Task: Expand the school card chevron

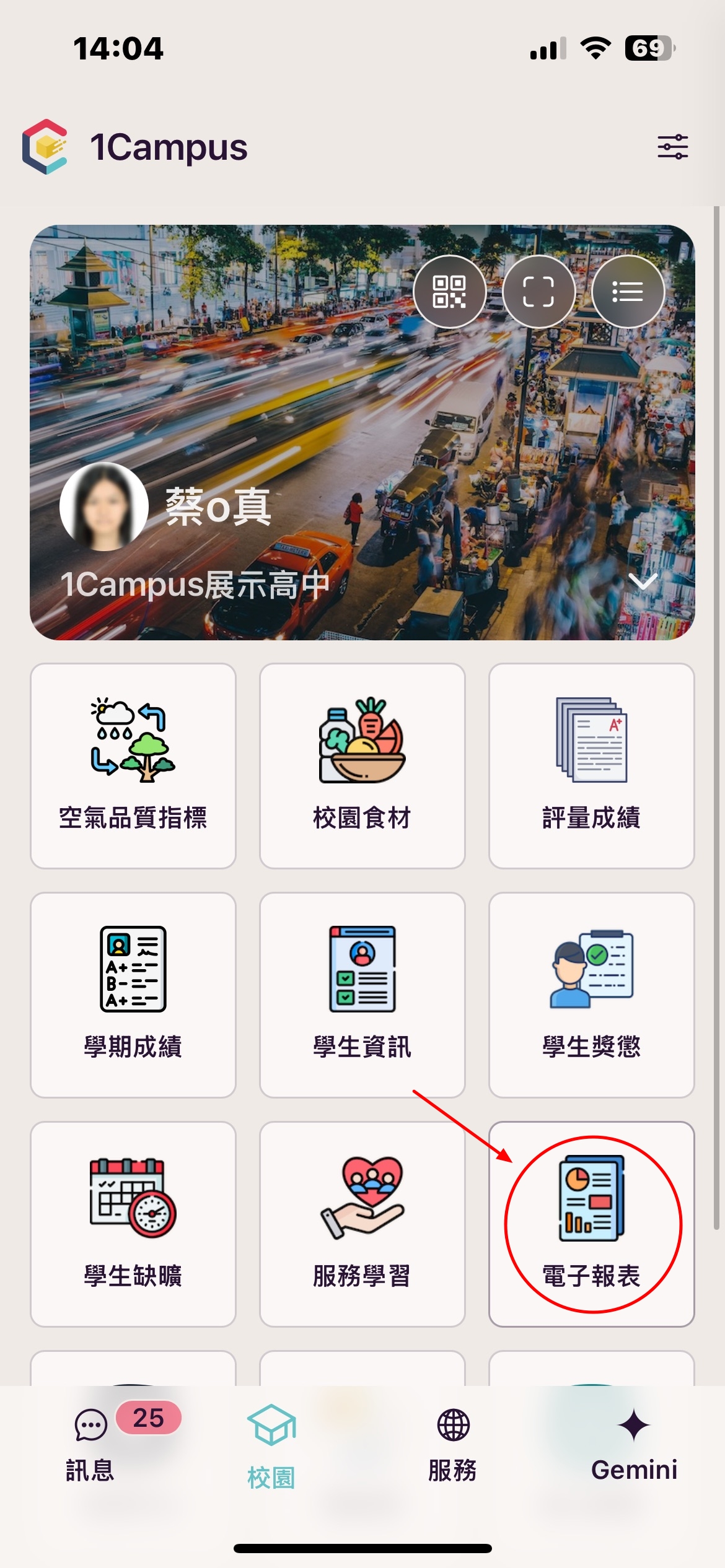Action: 643,581
